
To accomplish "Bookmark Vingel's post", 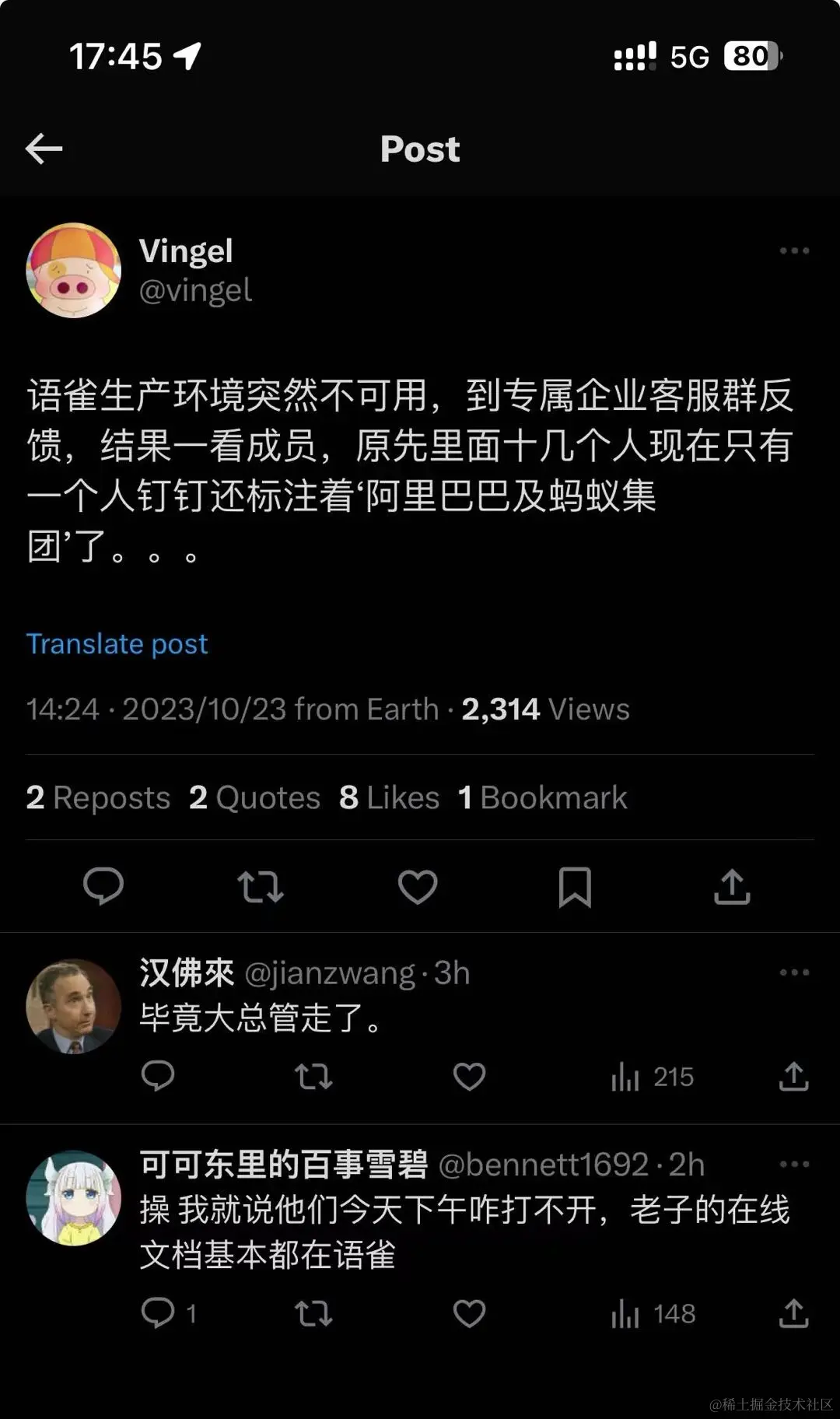I will (575, 886).
